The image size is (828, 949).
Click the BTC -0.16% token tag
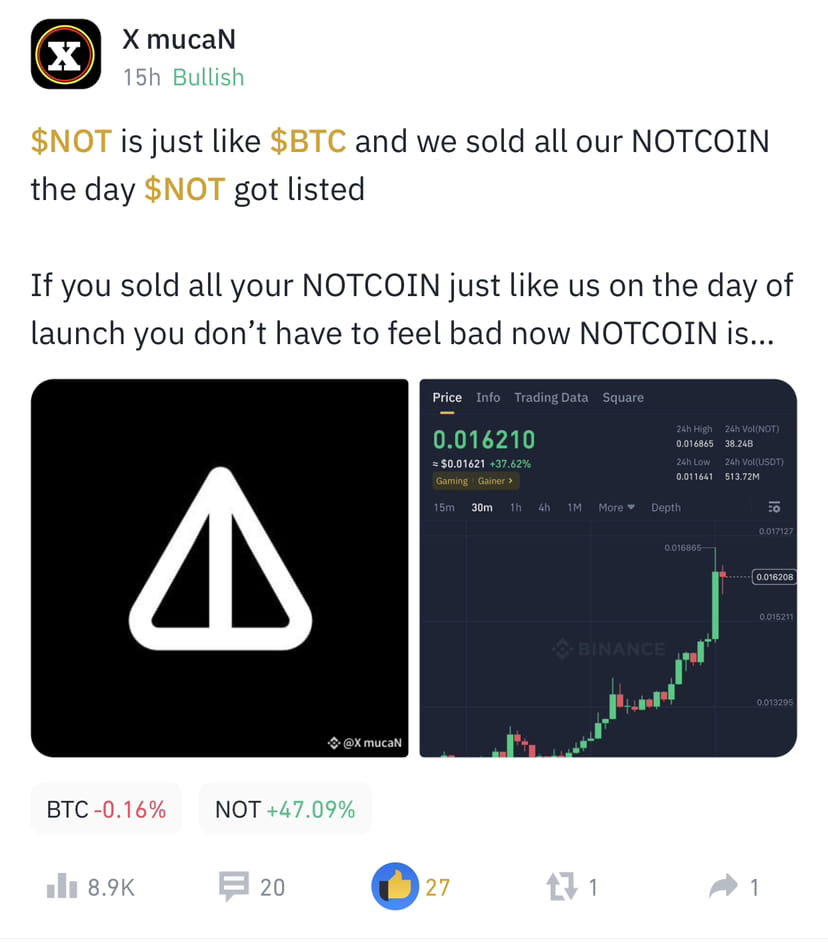tap(105, 808)
